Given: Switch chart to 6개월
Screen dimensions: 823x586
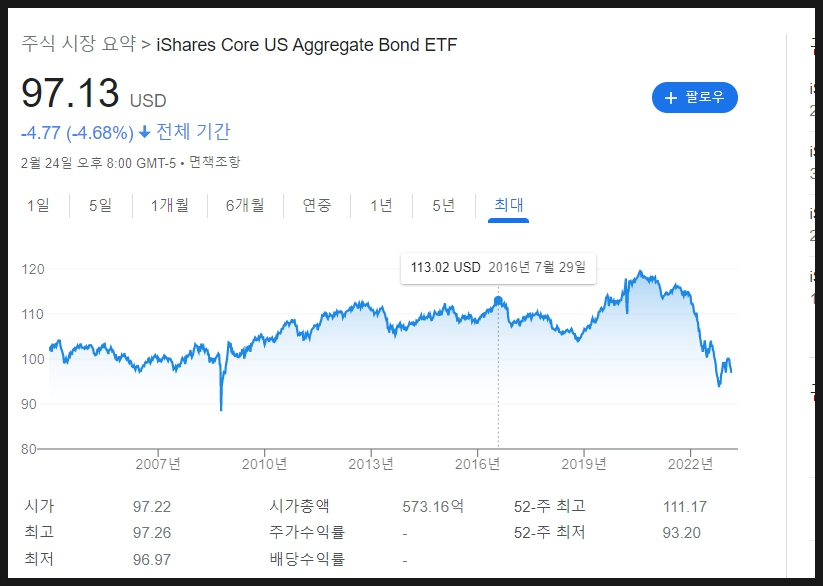Looking at the screenshot, I should 245,205.
